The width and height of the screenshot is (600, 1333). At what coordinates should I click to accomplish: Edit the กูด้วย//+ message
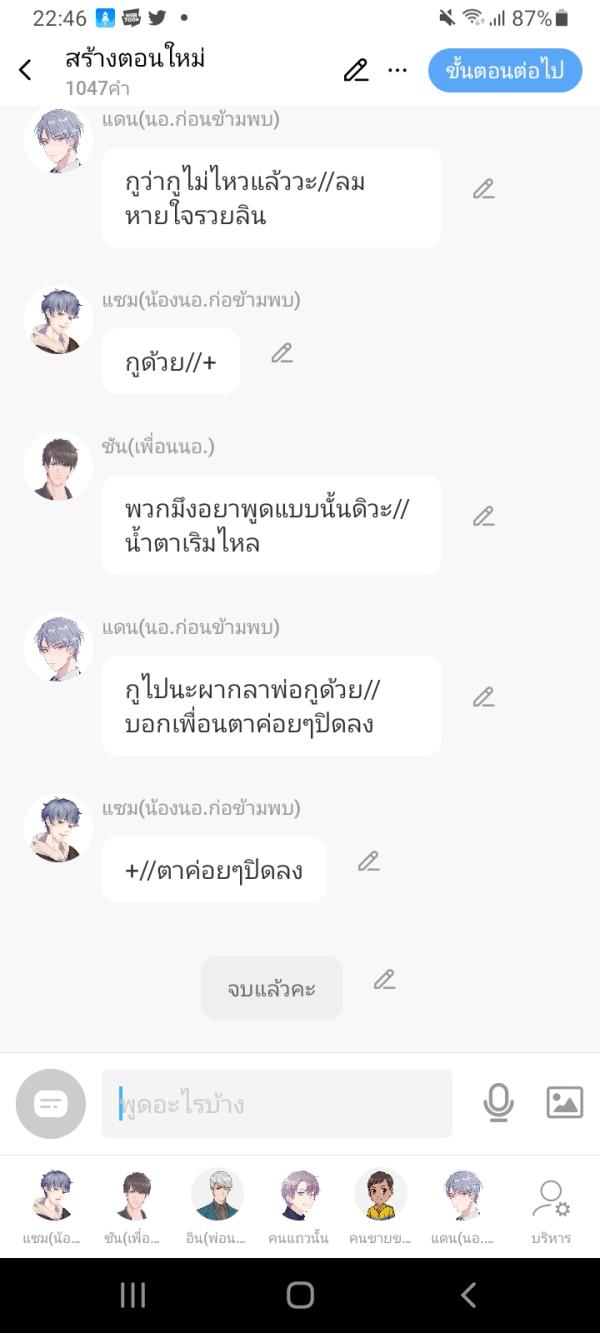(282, 353)
